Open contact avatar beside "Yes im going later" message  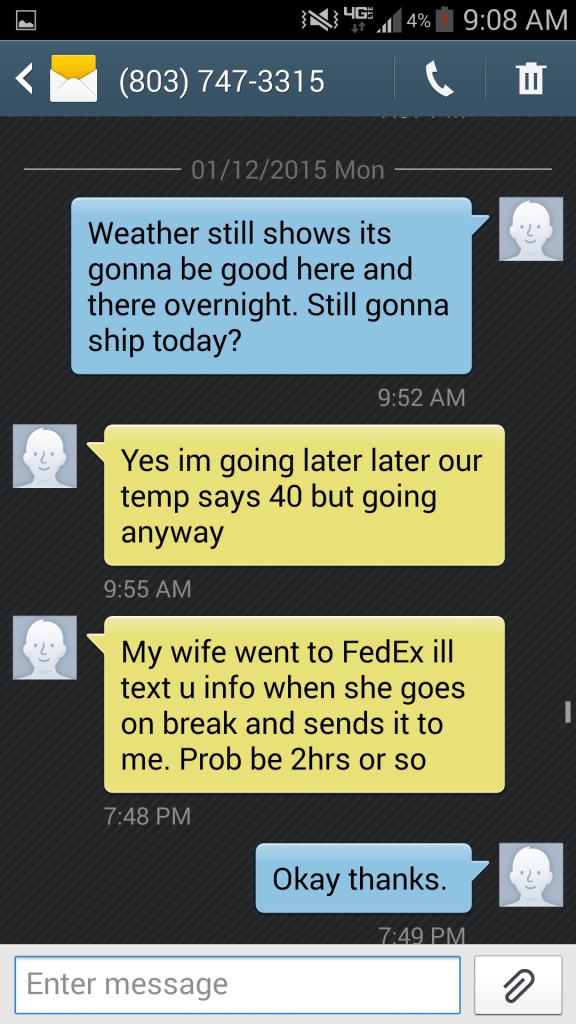tap(45, 456)
